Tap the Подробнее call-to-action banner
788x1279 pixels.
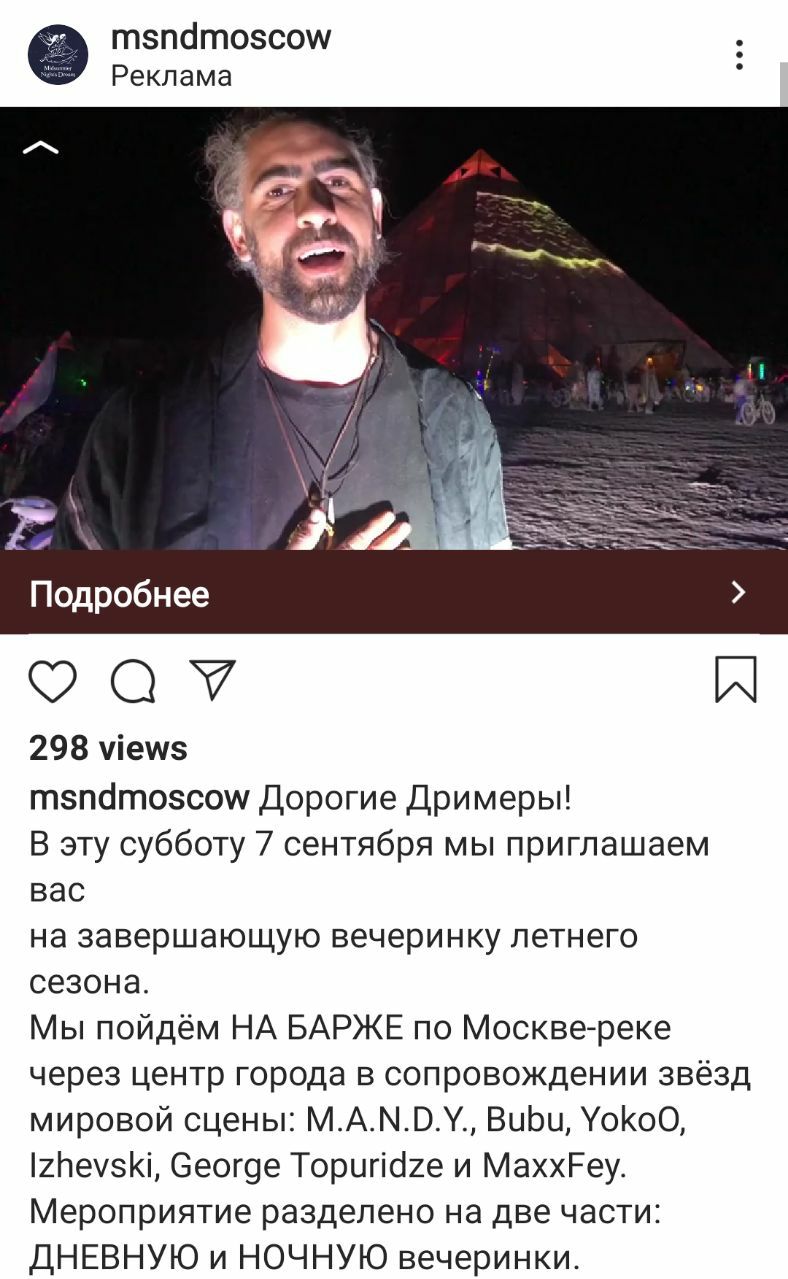[393, 593]
